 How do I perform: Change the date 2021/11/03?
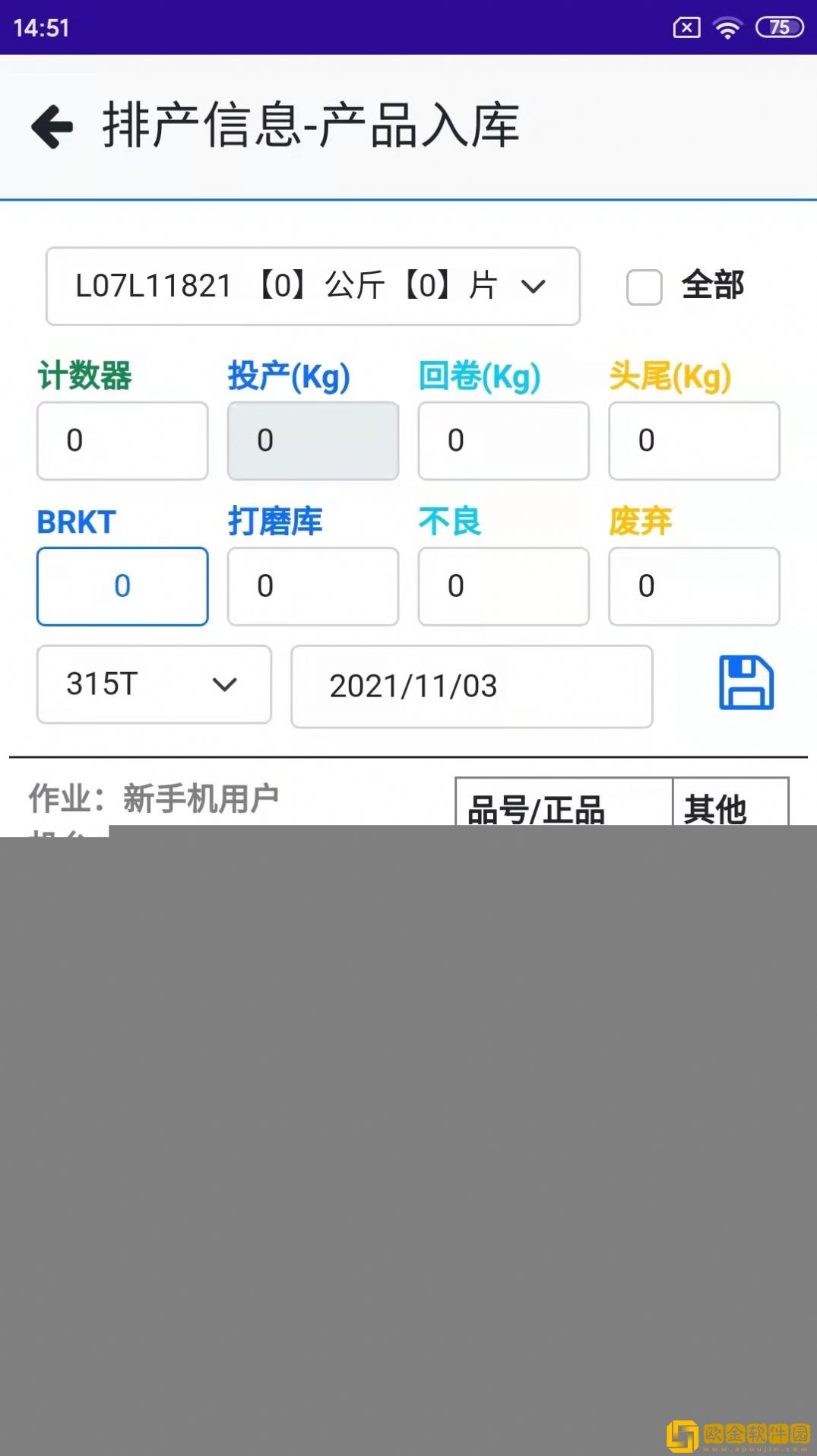click(x=471, y=687)
